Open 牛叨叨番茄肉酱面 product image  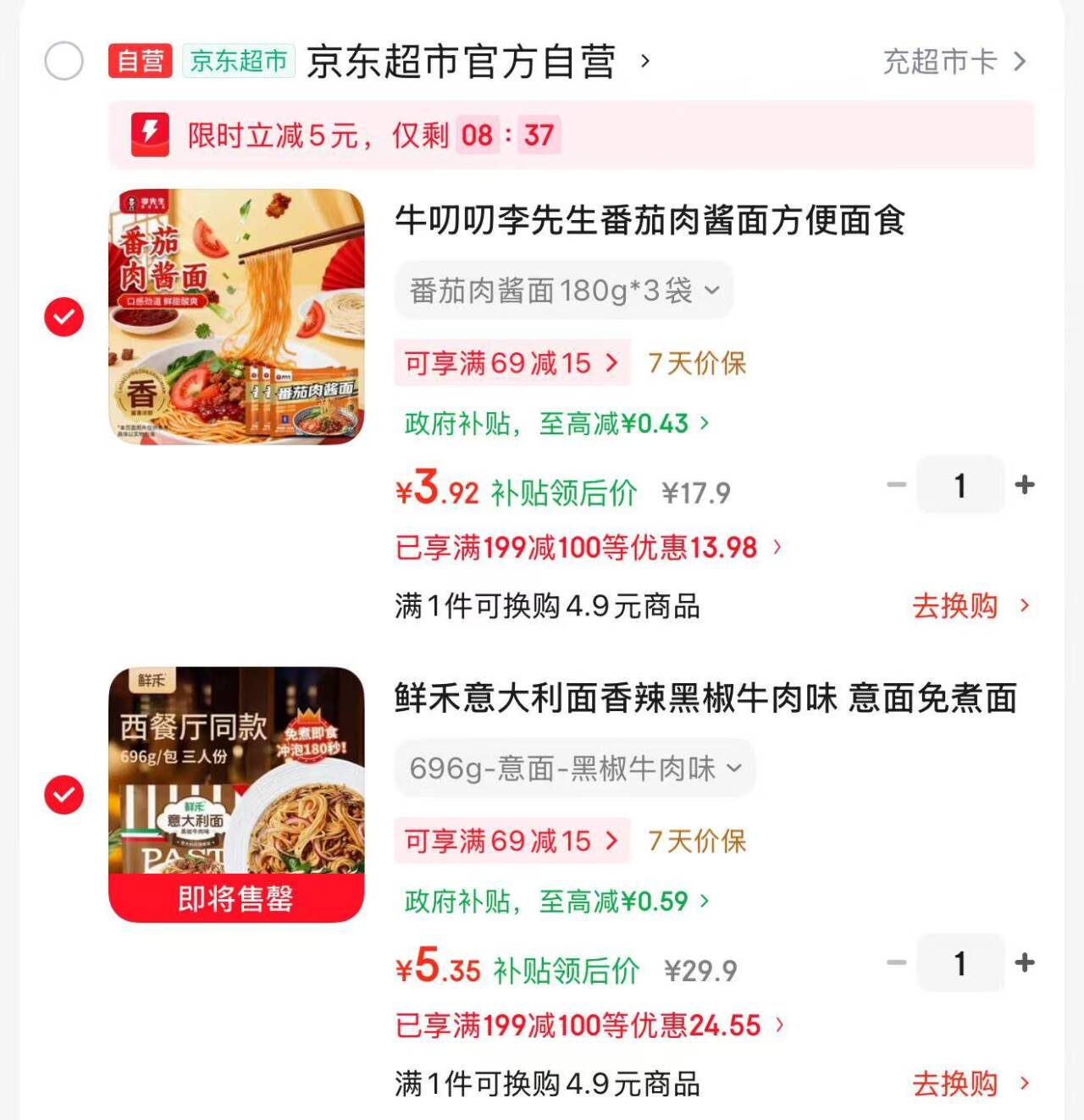(x=236, y=317)
